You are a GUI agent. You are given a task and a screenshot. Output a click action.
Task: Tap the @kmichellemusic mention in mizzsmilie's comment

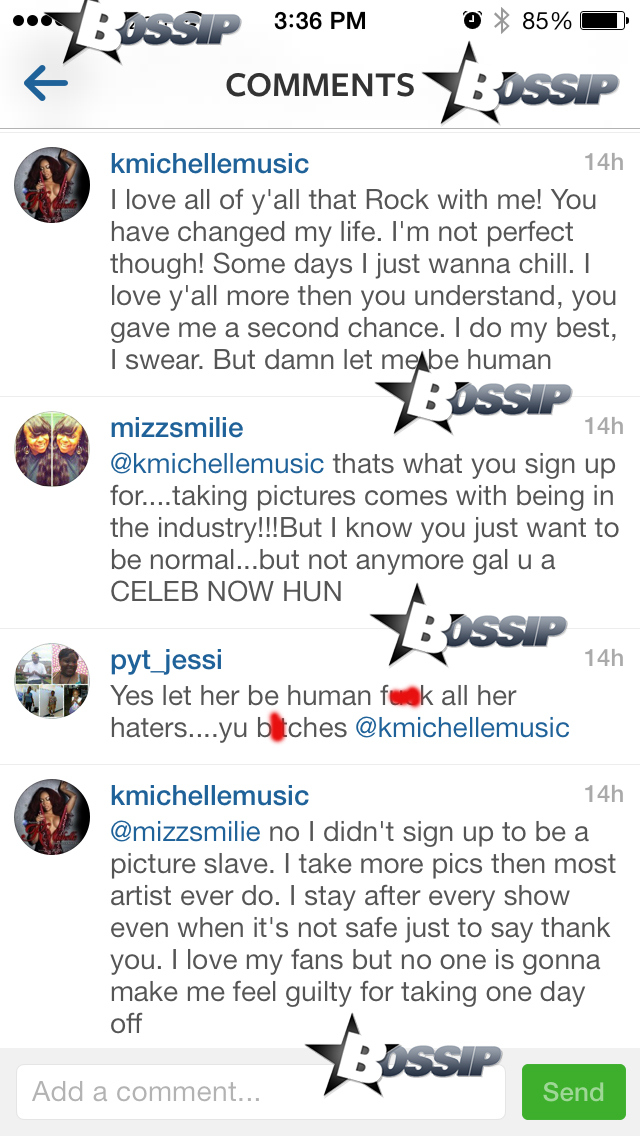coord(217,464)
